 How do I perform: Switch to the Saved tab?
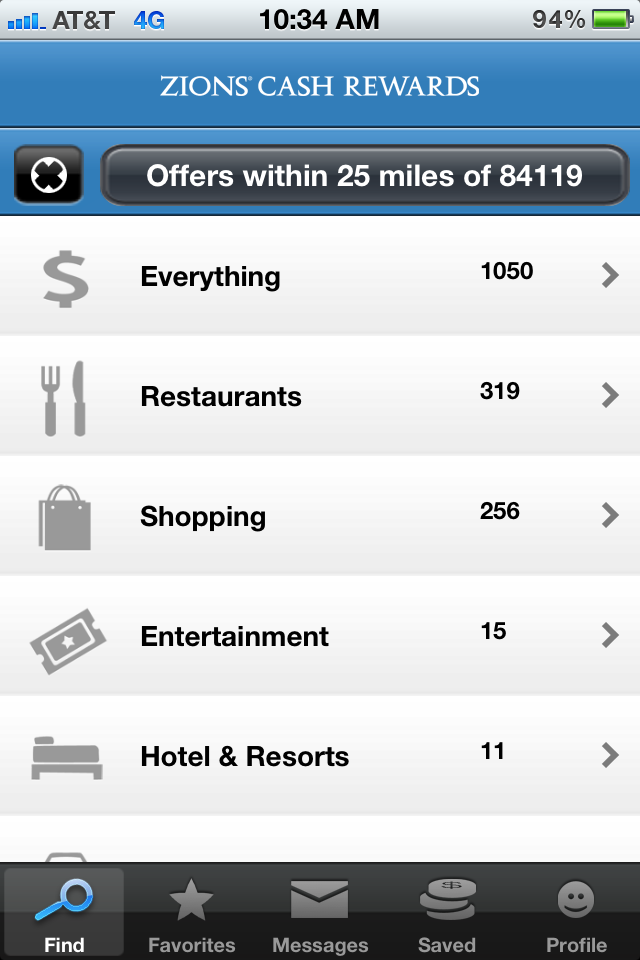447,914
